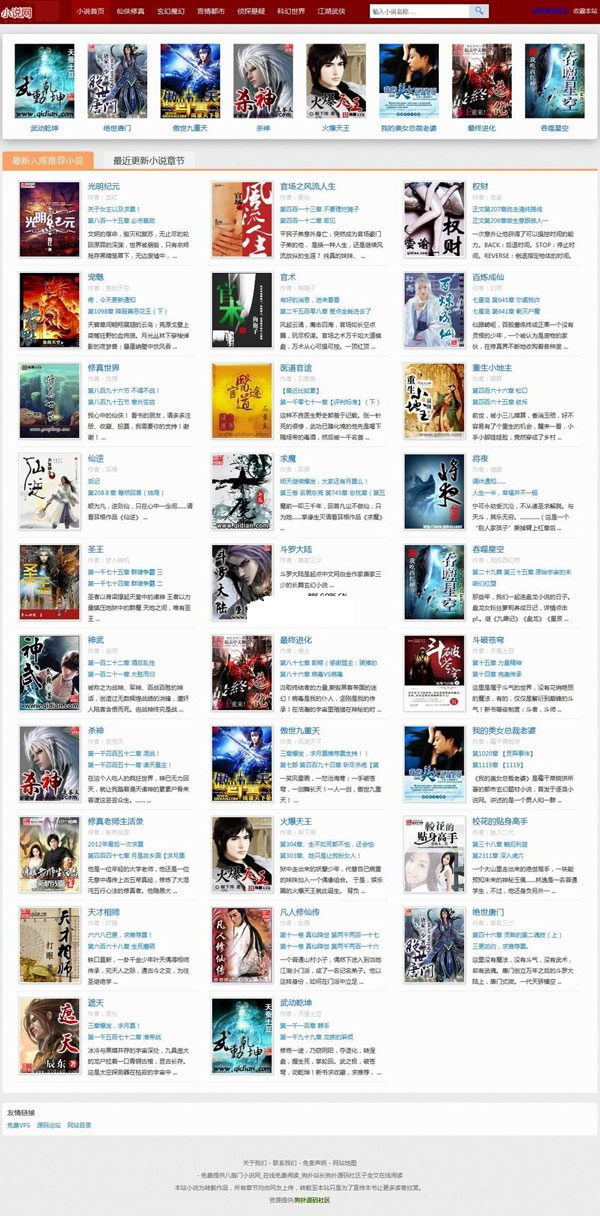Select the 最新入库推荐小说 tab
Image resolution: width=600 pixels, height=1216 pixels.
pyautogui.click(x=48, y=160)
